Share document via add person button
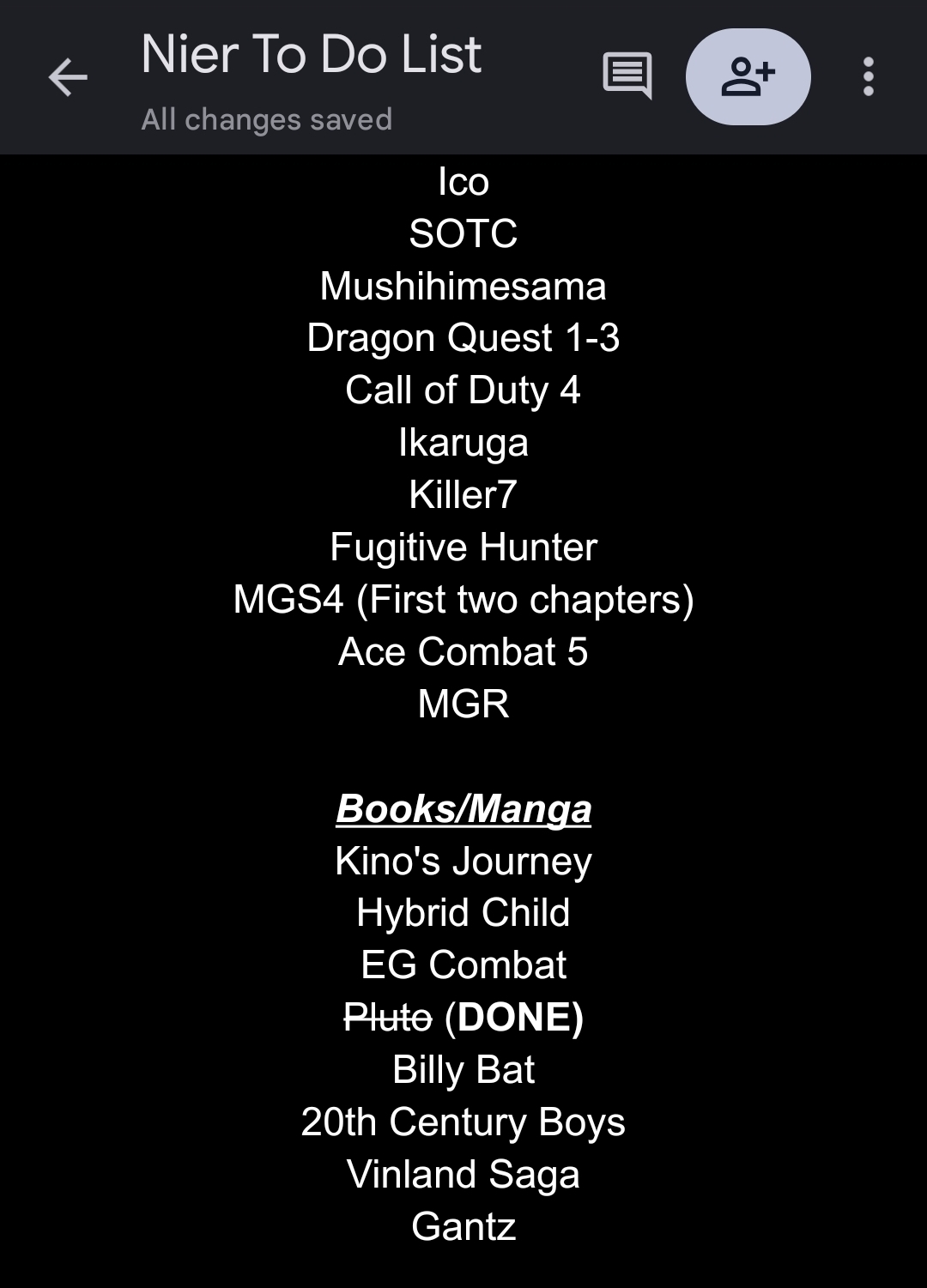The width and height of the screenshot is (927, 1288). (748, 76)
